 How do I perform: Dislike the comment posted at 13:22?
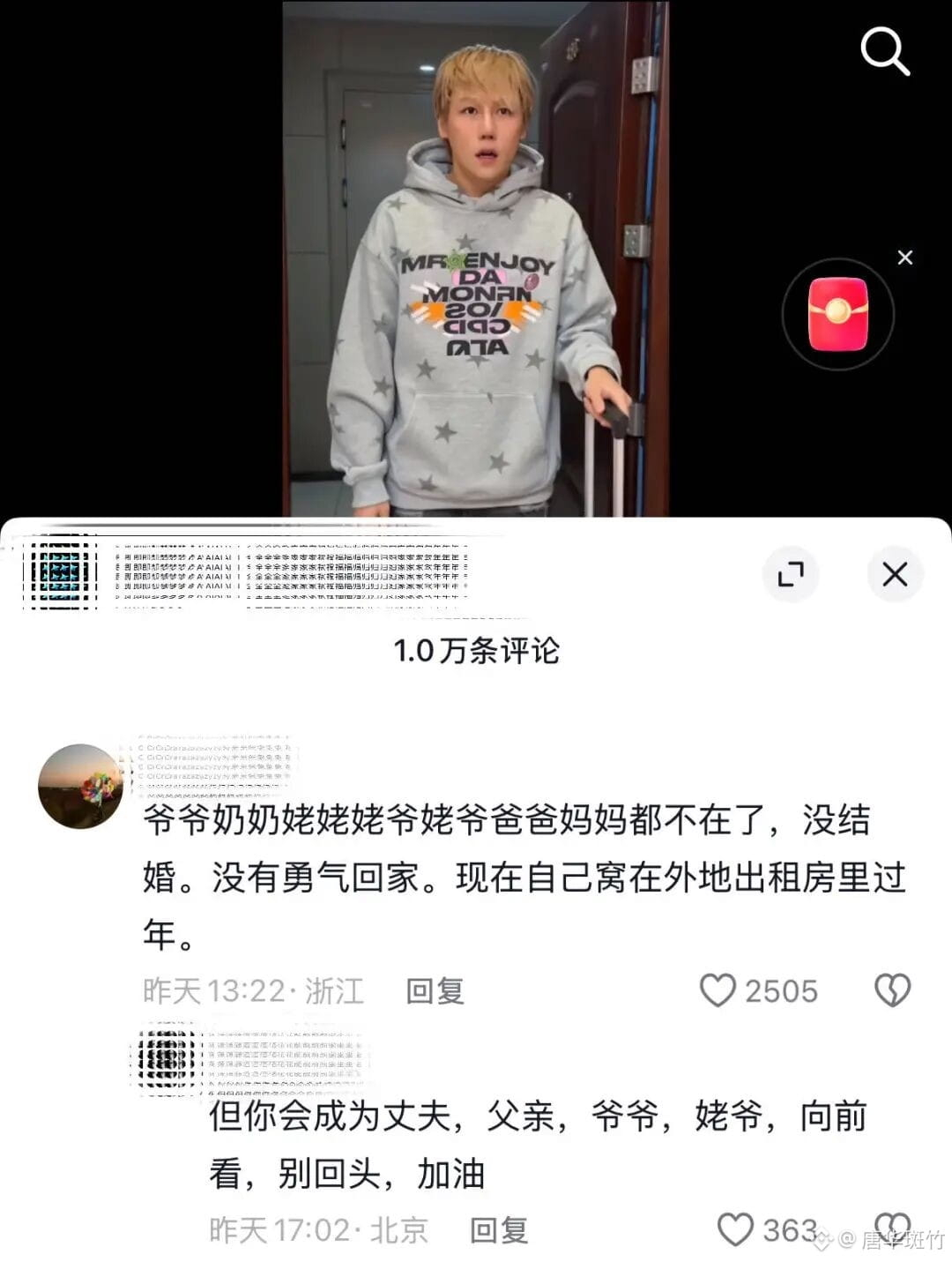pyautogui.click(x=892, y=991)
